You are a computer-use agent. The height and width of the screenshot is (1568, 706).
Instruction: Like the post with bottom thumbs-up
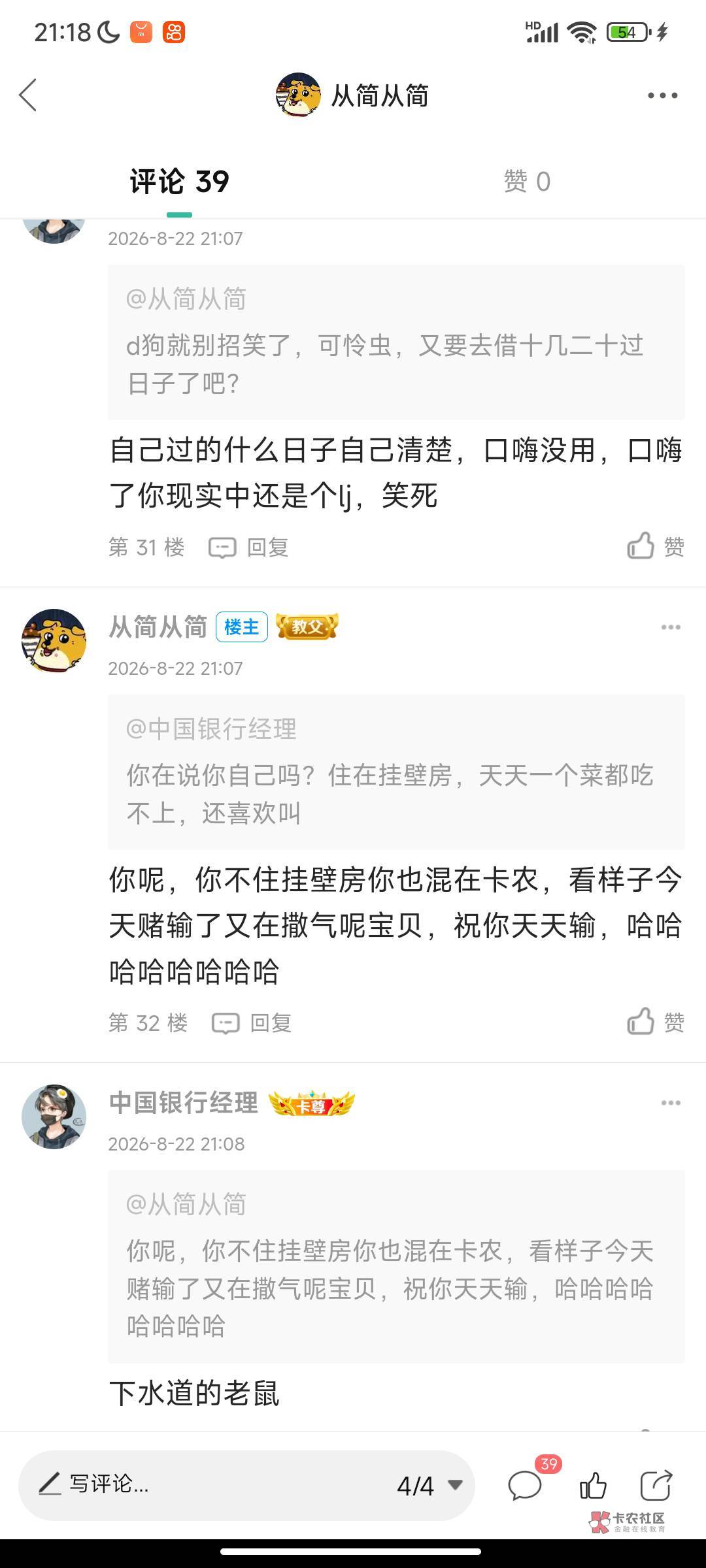594,1486
